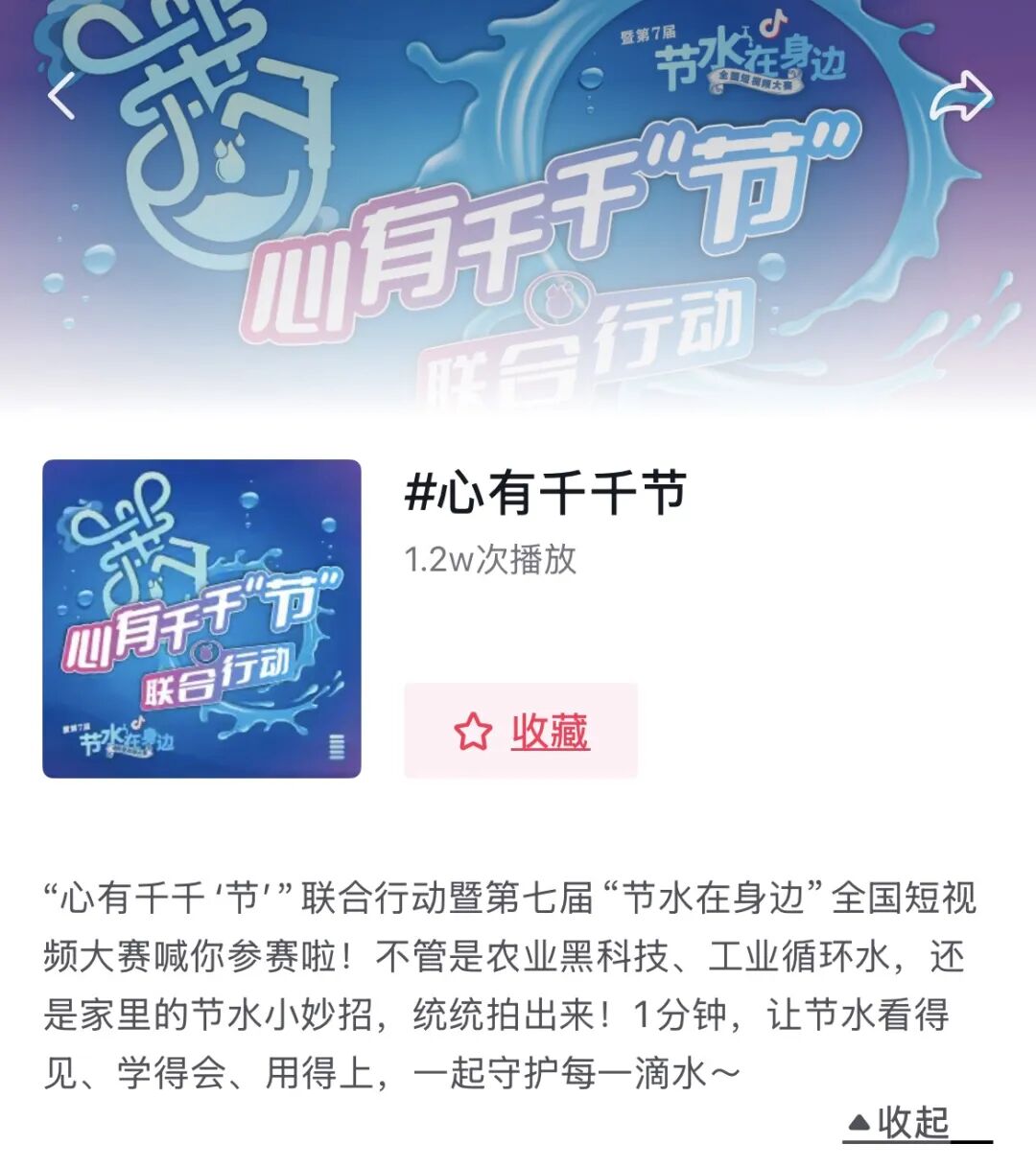Open the 心有千千节 topic cover image
This screenshot has height=1167, width=1036.
201,619
